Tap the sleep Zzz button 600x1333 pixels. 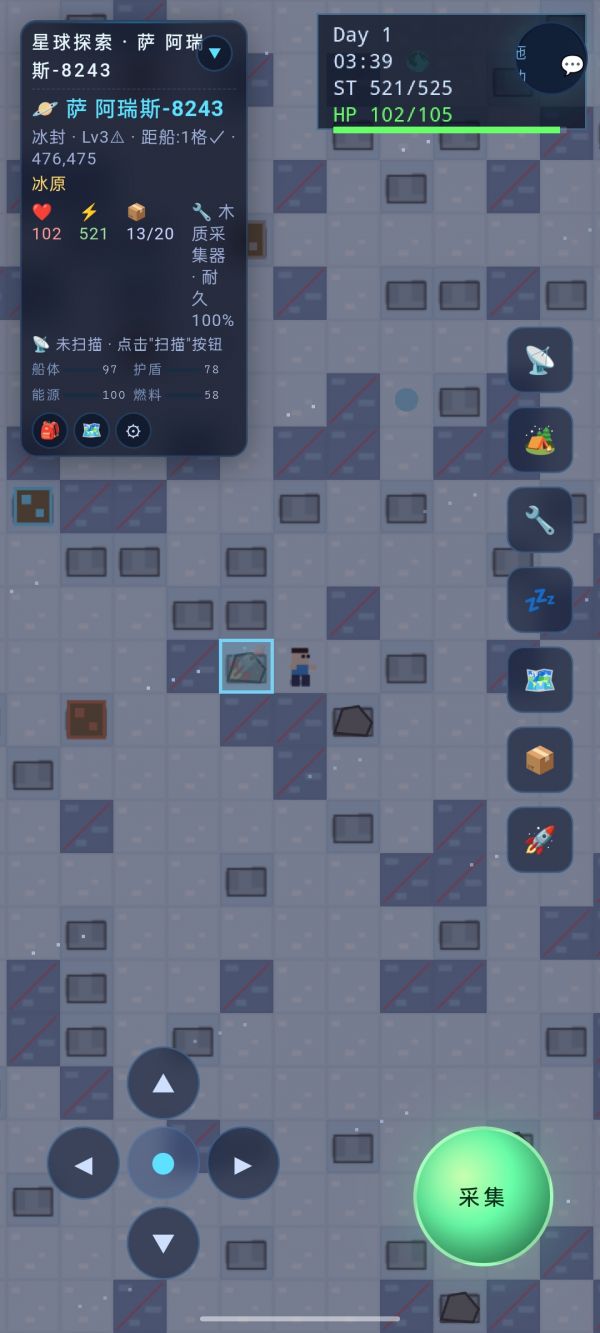(x=540, y=600)
